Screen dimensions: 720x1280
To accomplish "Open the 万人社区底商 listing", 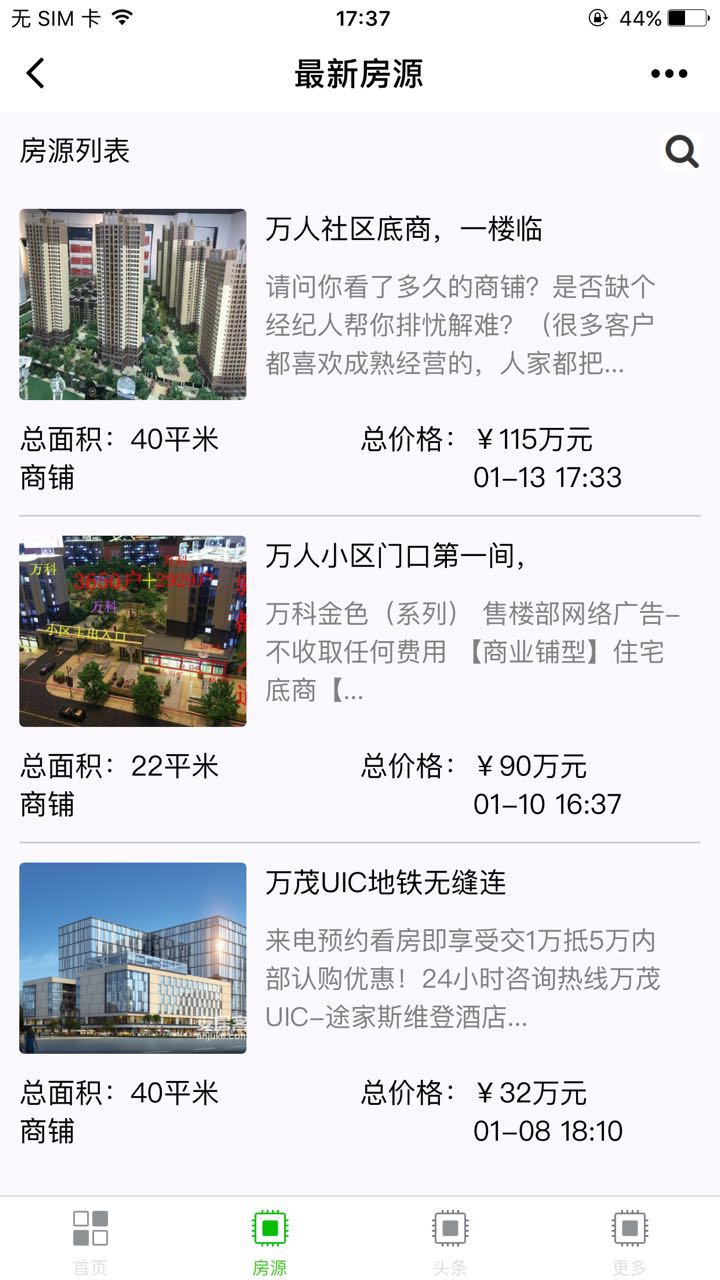I will coord(404,230).
